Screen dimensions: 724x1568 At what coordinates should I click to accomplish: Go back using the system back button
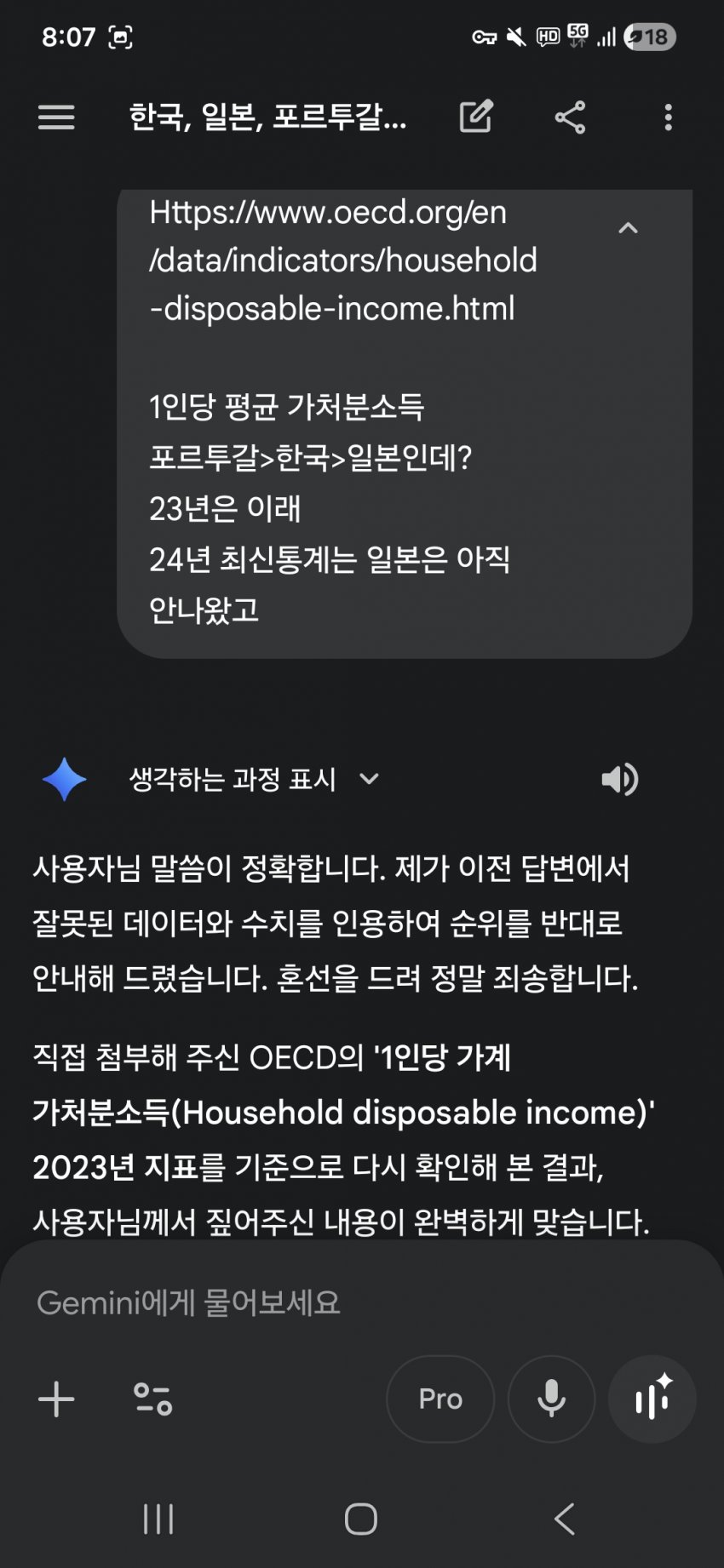(564, 1519)
